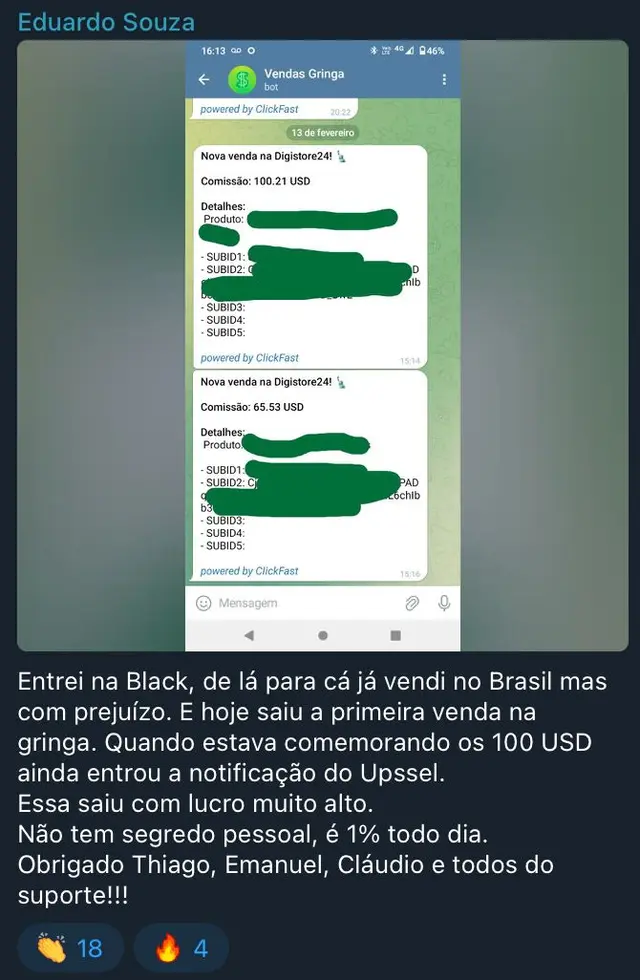Add the clapping hands reaction with 18
The height and width of the screenshot is (980, 640).
coord(70,947)
